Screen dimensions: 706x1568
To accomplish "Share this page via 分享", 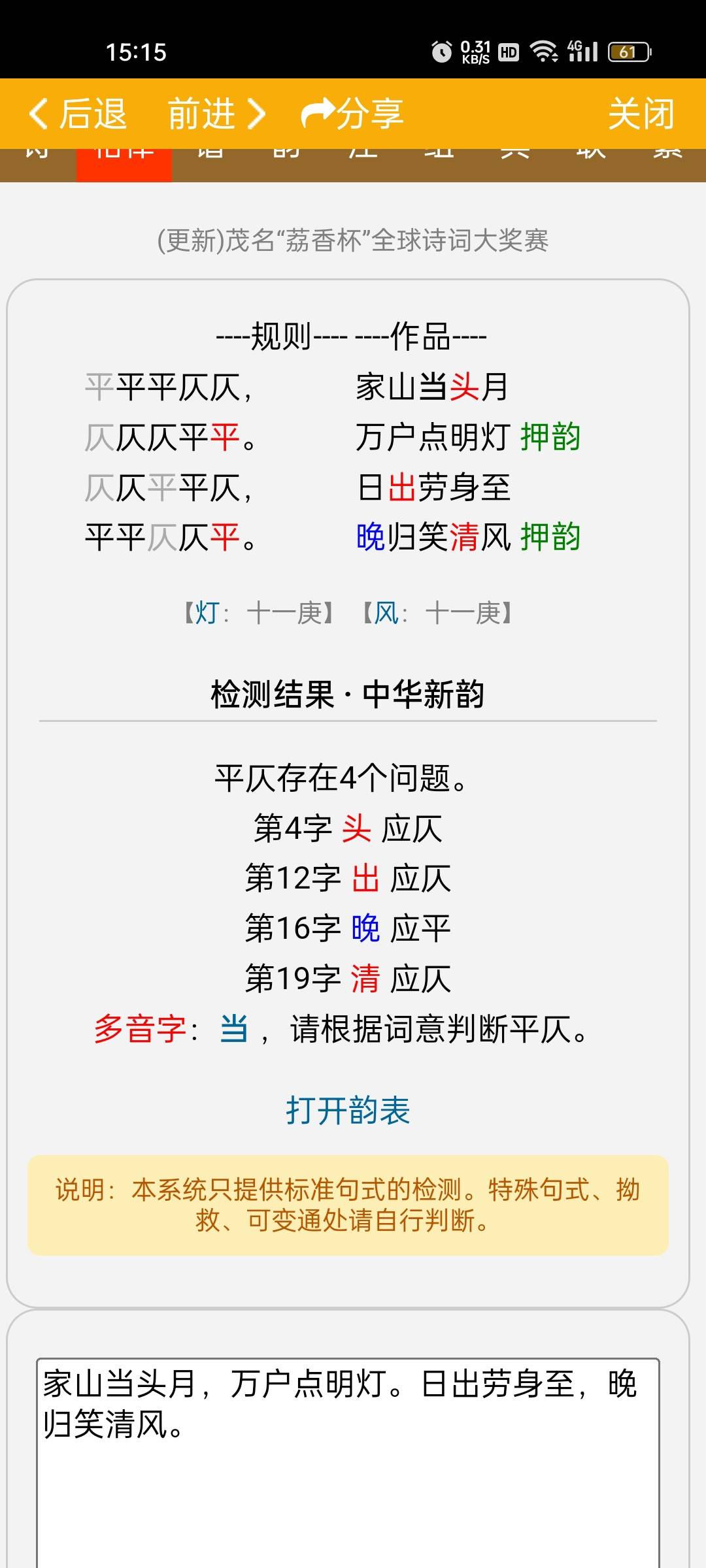I will point(352,114).
